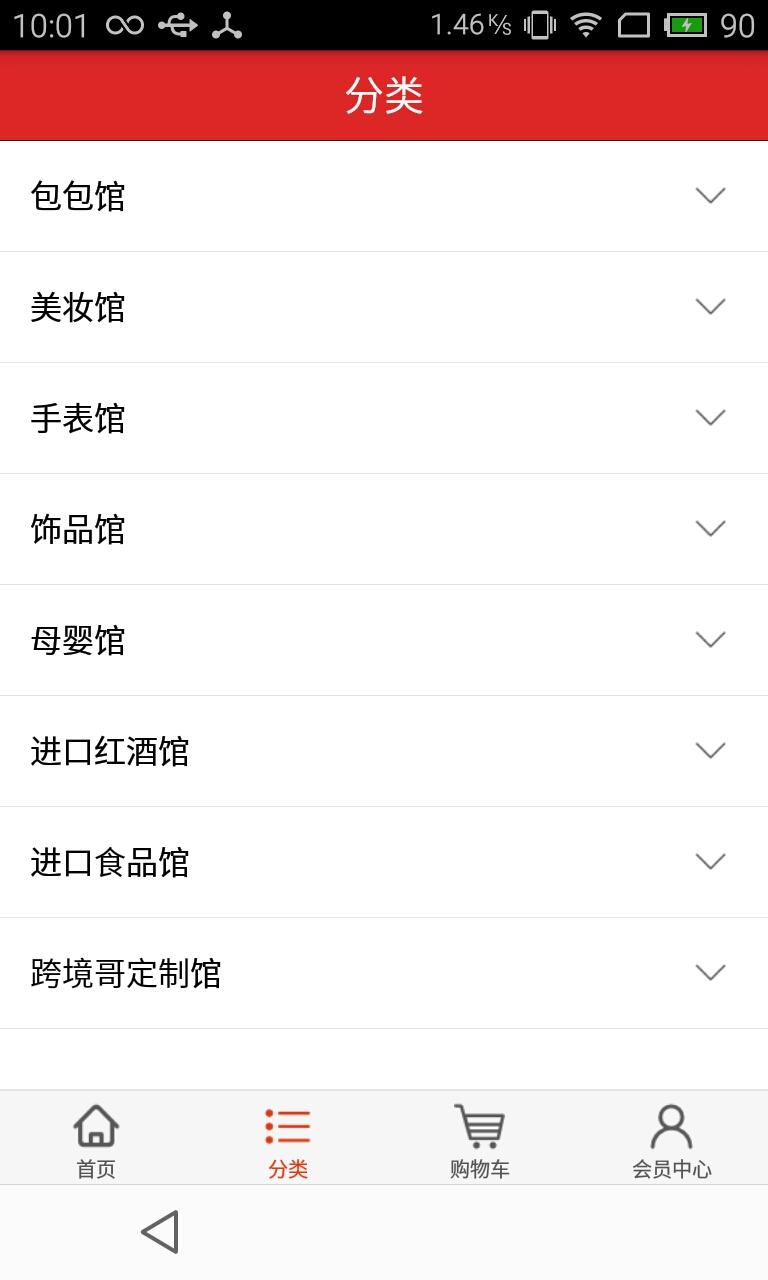Expand the 美妆馆 category
This screenshot has width=768, height=1280.
(x=710, y=307)
